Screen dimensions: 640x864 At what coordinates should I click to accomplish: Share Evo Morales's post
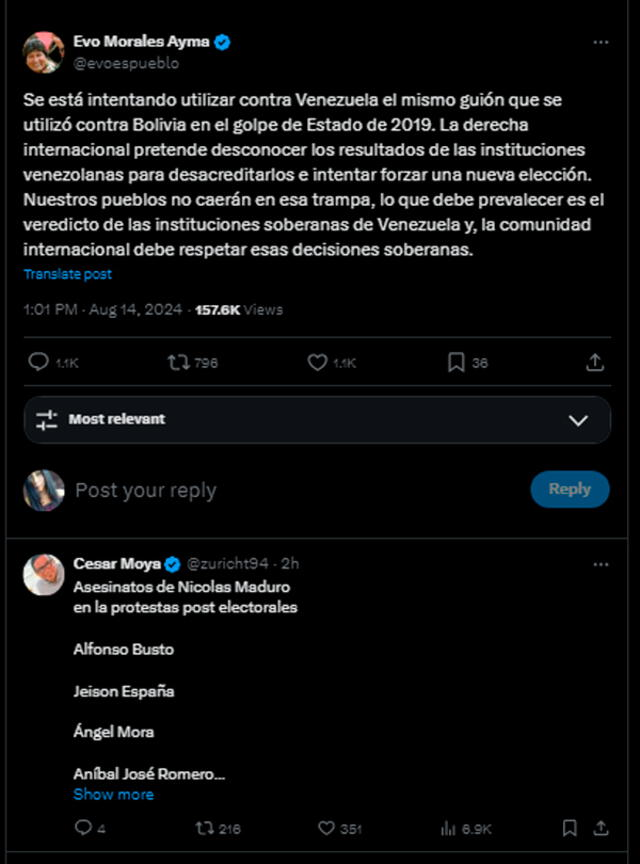pos(594,362)
